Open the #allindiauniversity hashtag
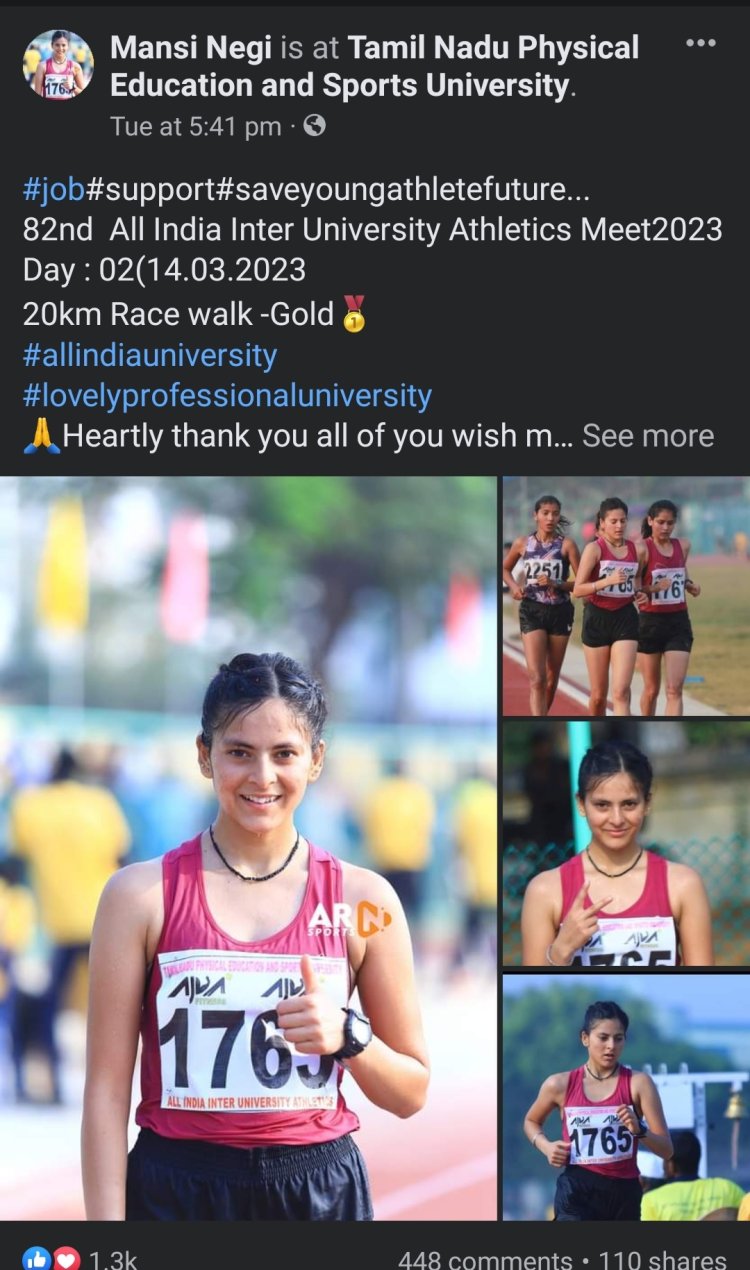 150,355
